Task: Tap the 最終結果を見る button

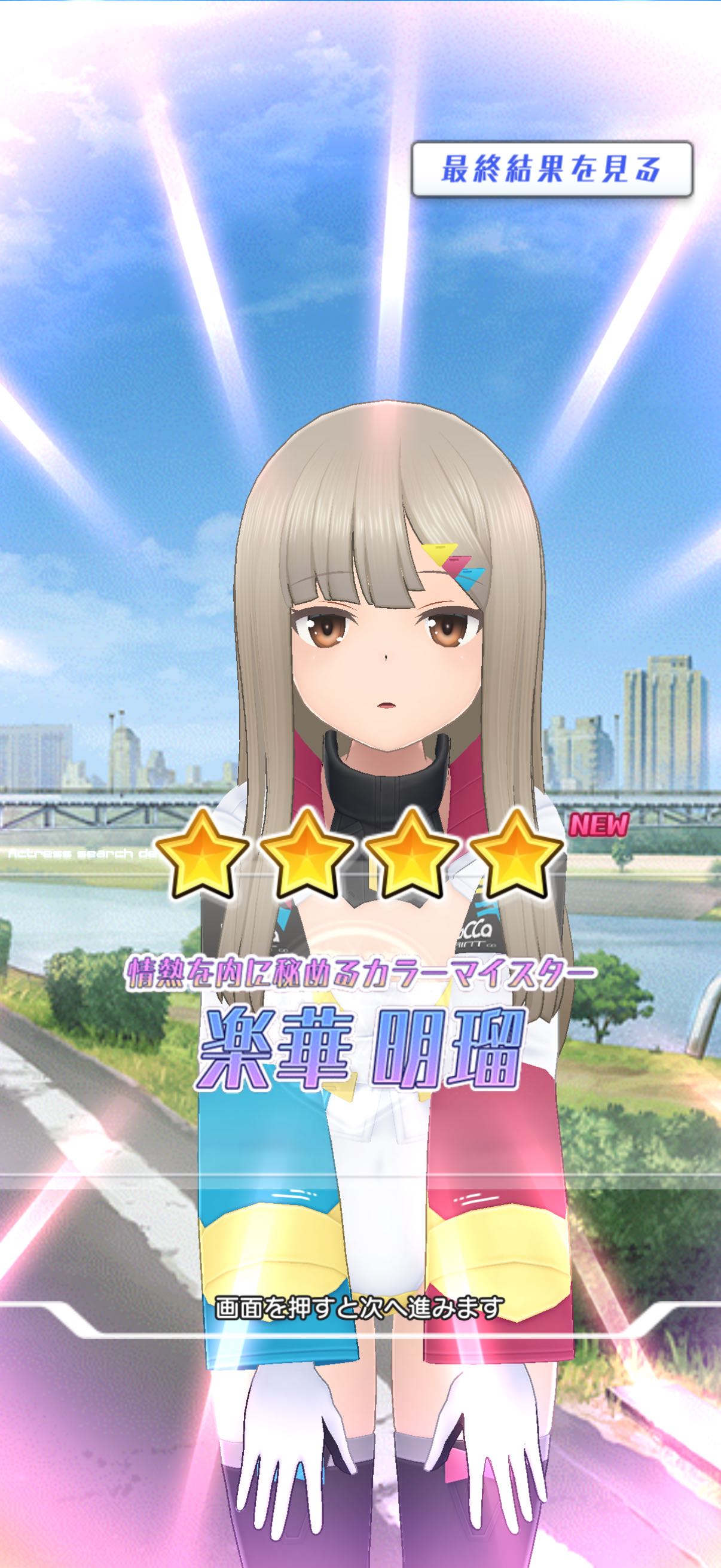Action: point(552,169)
